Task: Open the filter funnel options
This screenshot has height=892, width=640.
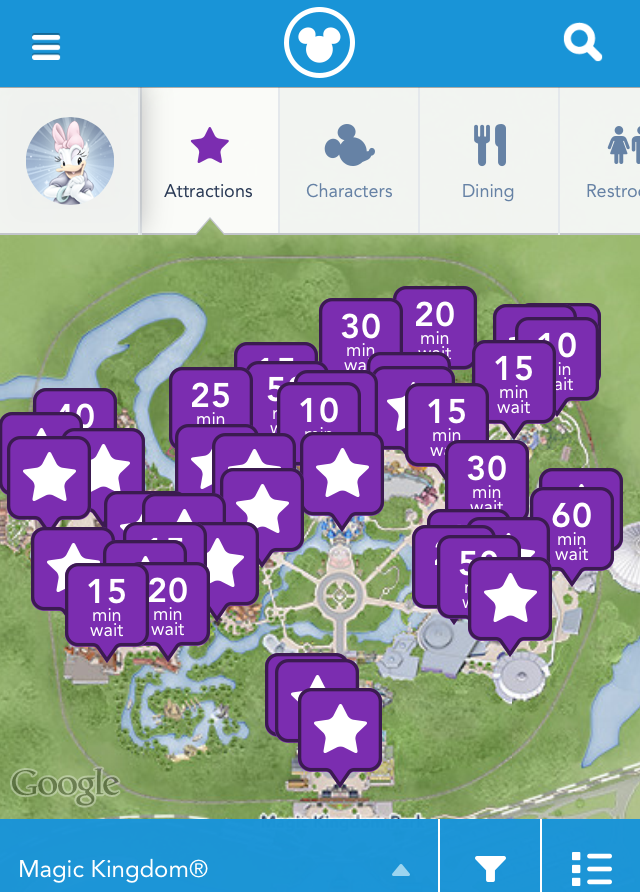Action: click(490, 867)
